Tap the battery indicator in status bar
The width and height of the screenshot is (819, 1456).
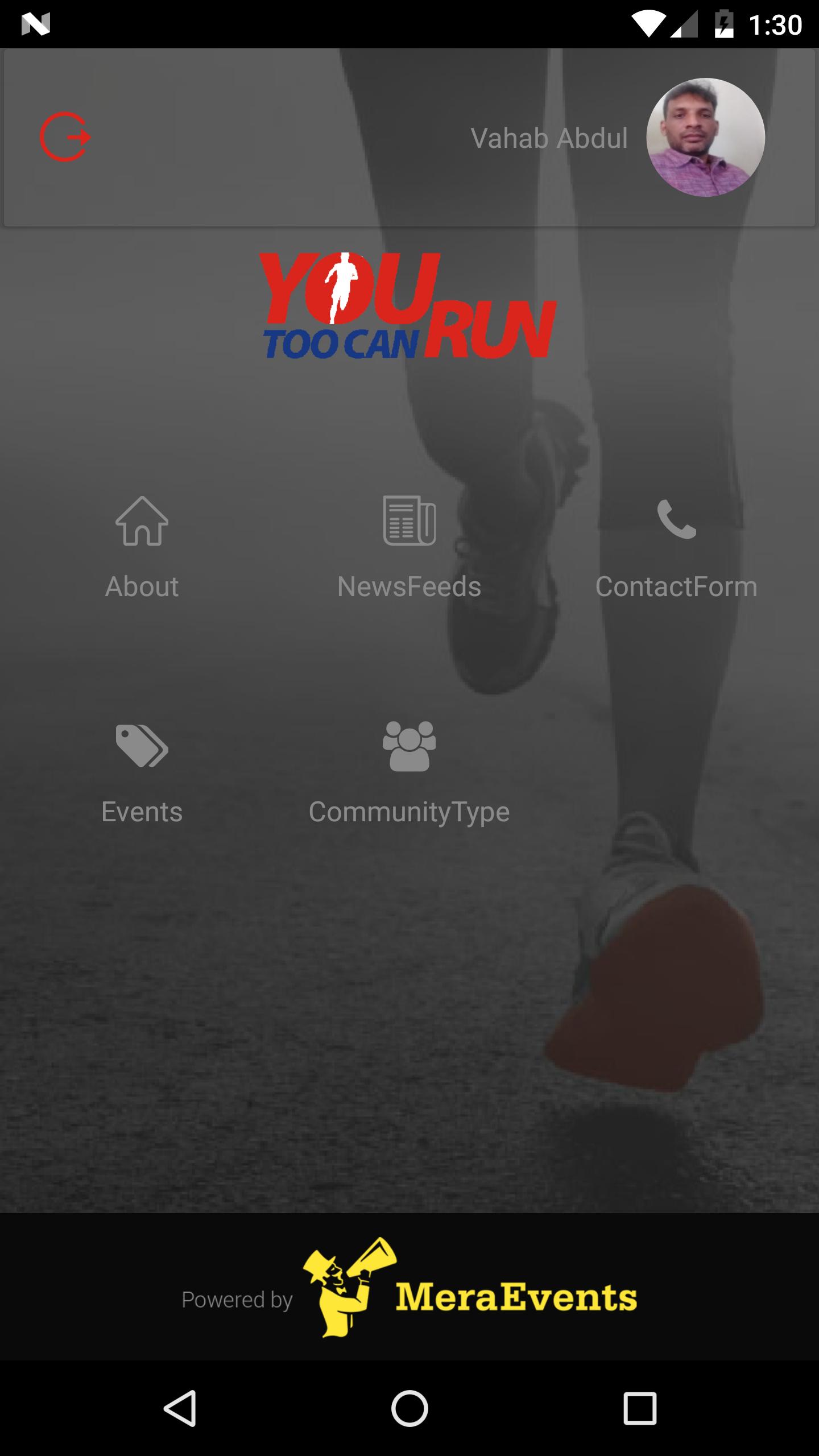(725, 23)
